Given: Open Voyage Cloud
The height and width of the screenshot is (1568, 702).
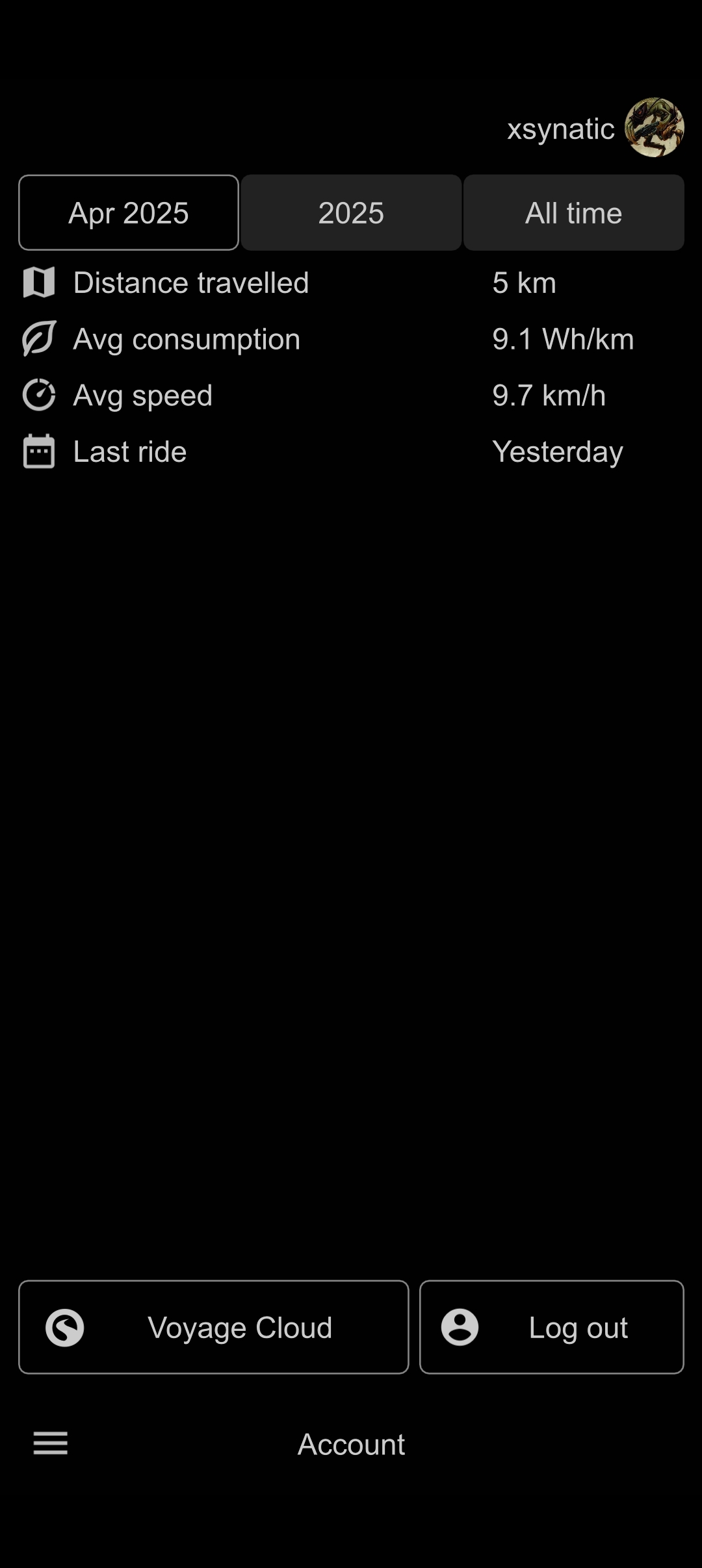Looking at the screenshot, I should pos(214,1327).
